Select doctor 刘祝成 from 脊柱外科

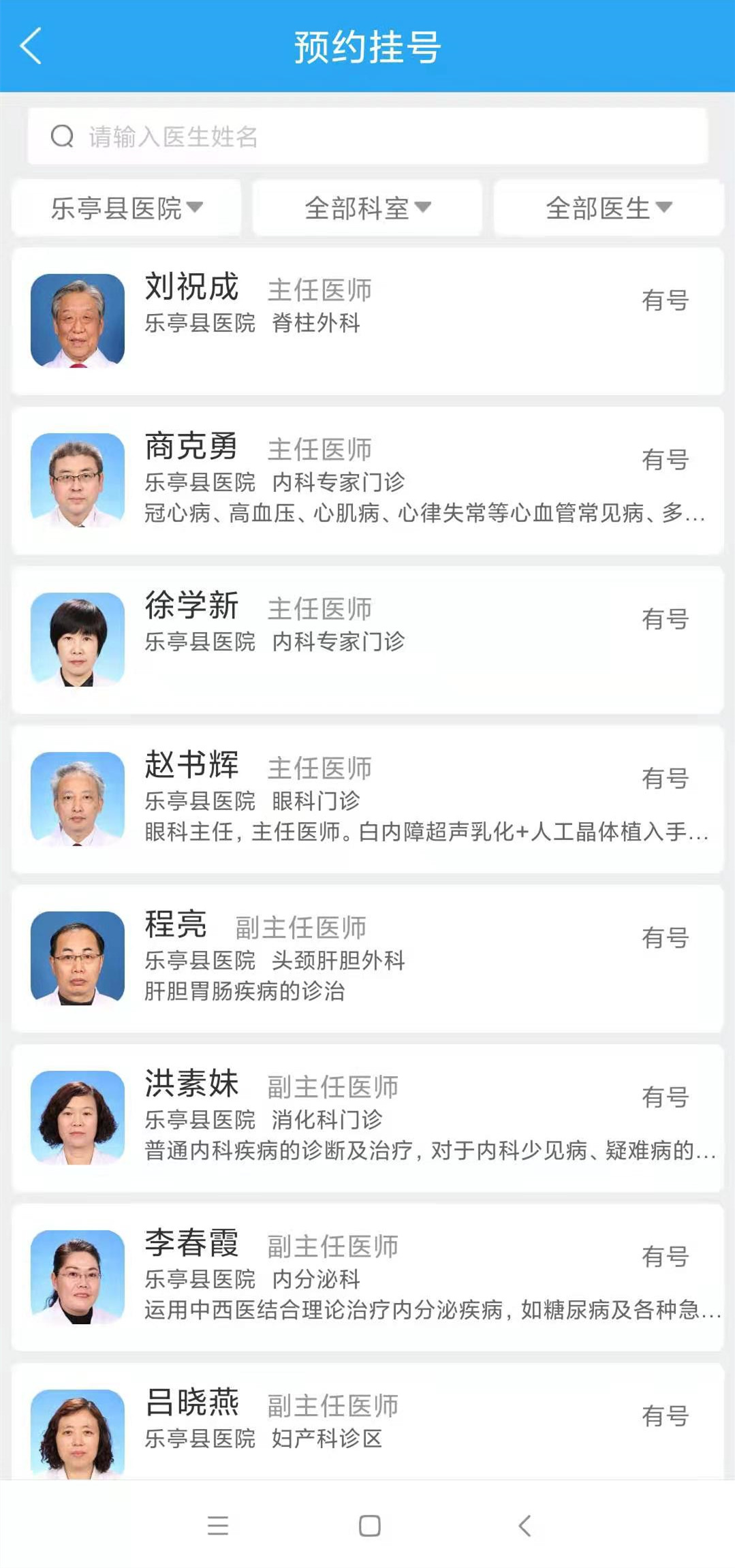coord(368,321)
